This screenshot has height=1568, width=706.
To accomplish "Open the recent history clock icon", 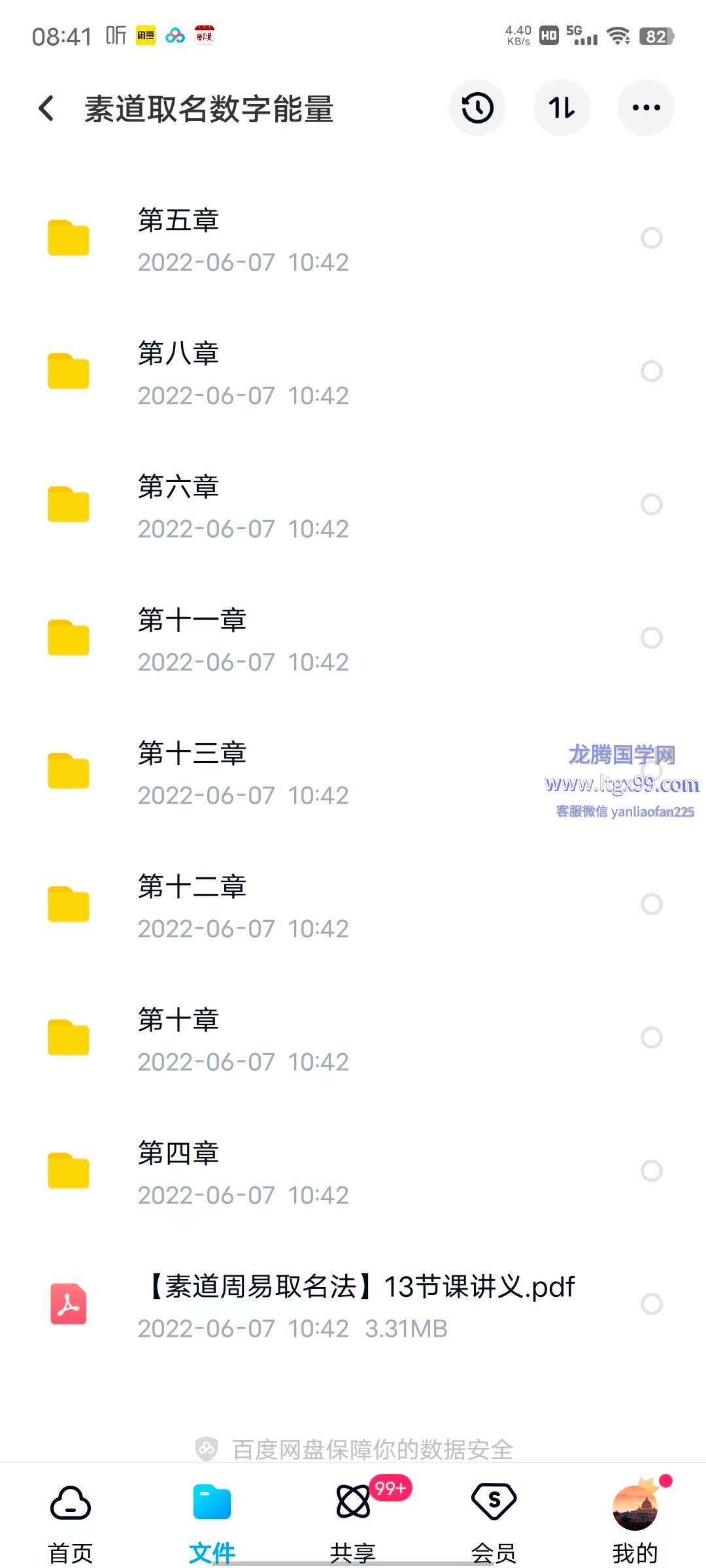I will pyautogui.click(x=477, y=108).
